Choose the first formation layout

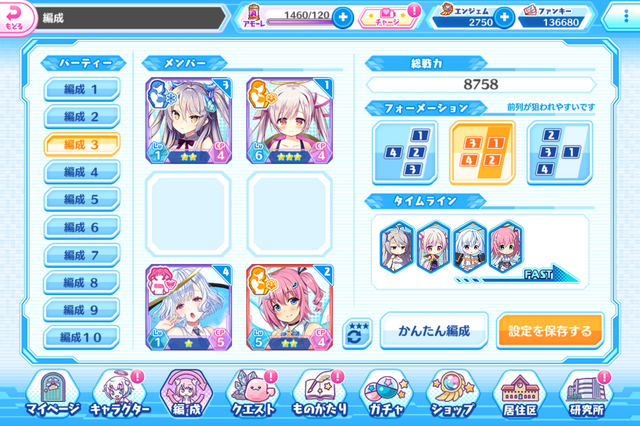(404, 152)
